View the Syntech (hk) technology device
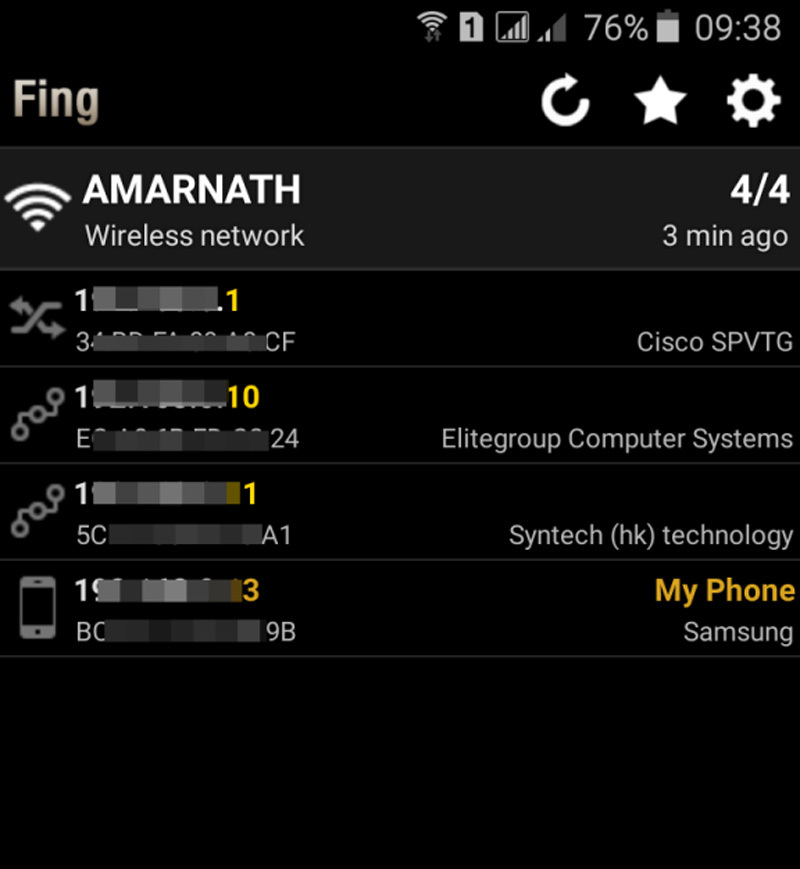The image size is (800, 869). (x=400, y=513)
